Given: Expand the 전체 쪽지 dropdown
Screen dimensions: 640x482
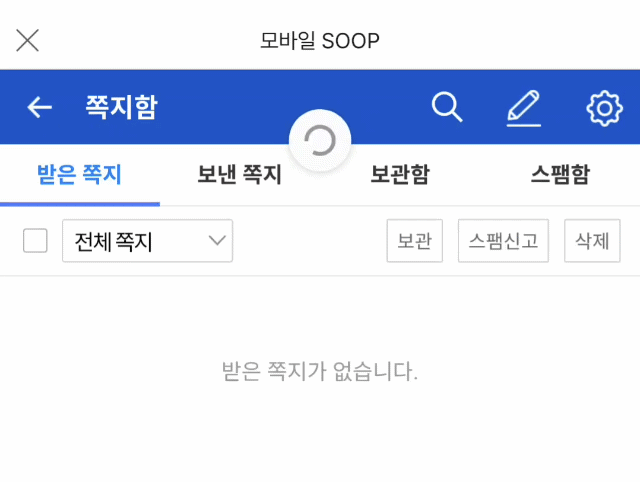Looking at the screenshot, I should click(147, 241).
